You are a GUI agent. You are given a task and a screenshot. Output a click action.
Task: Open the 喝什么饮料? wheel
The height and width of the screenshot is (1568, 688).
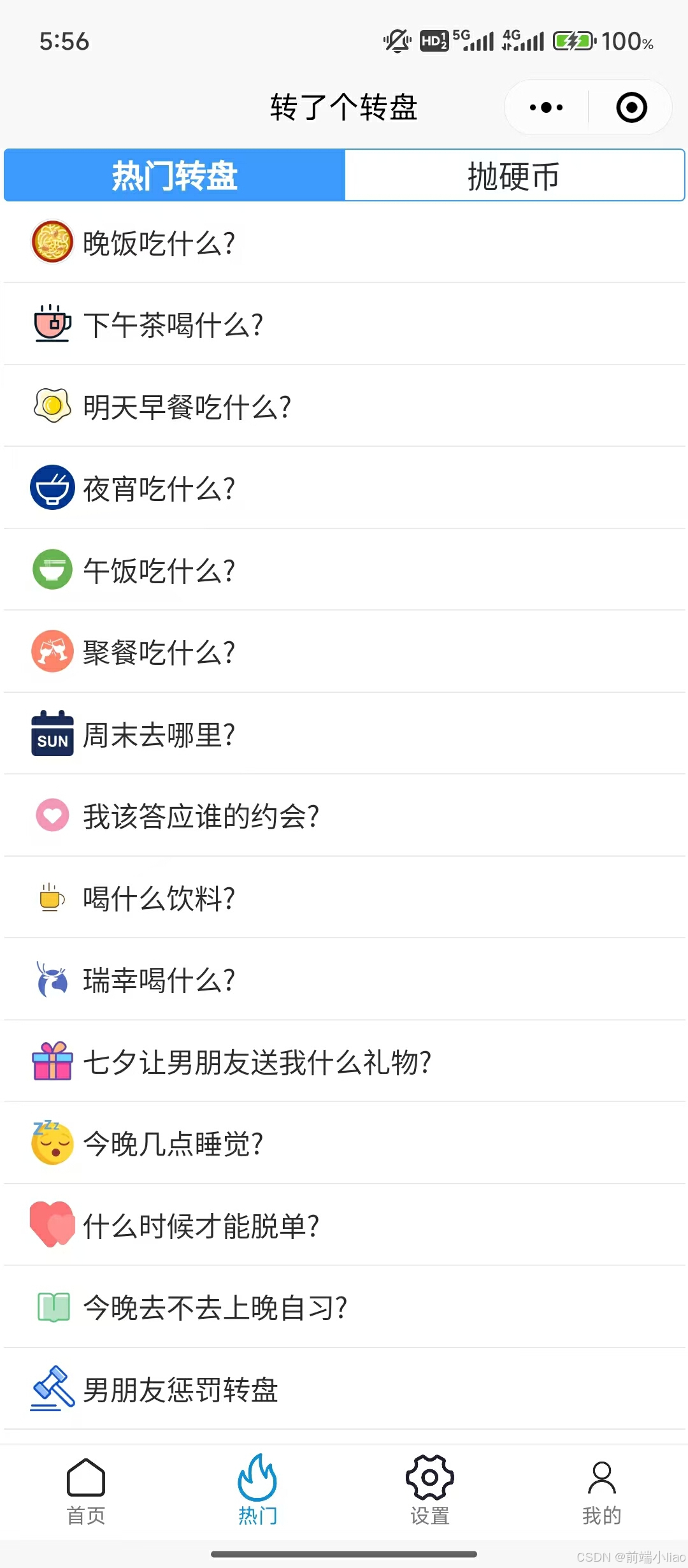click(x=159, y=899)
